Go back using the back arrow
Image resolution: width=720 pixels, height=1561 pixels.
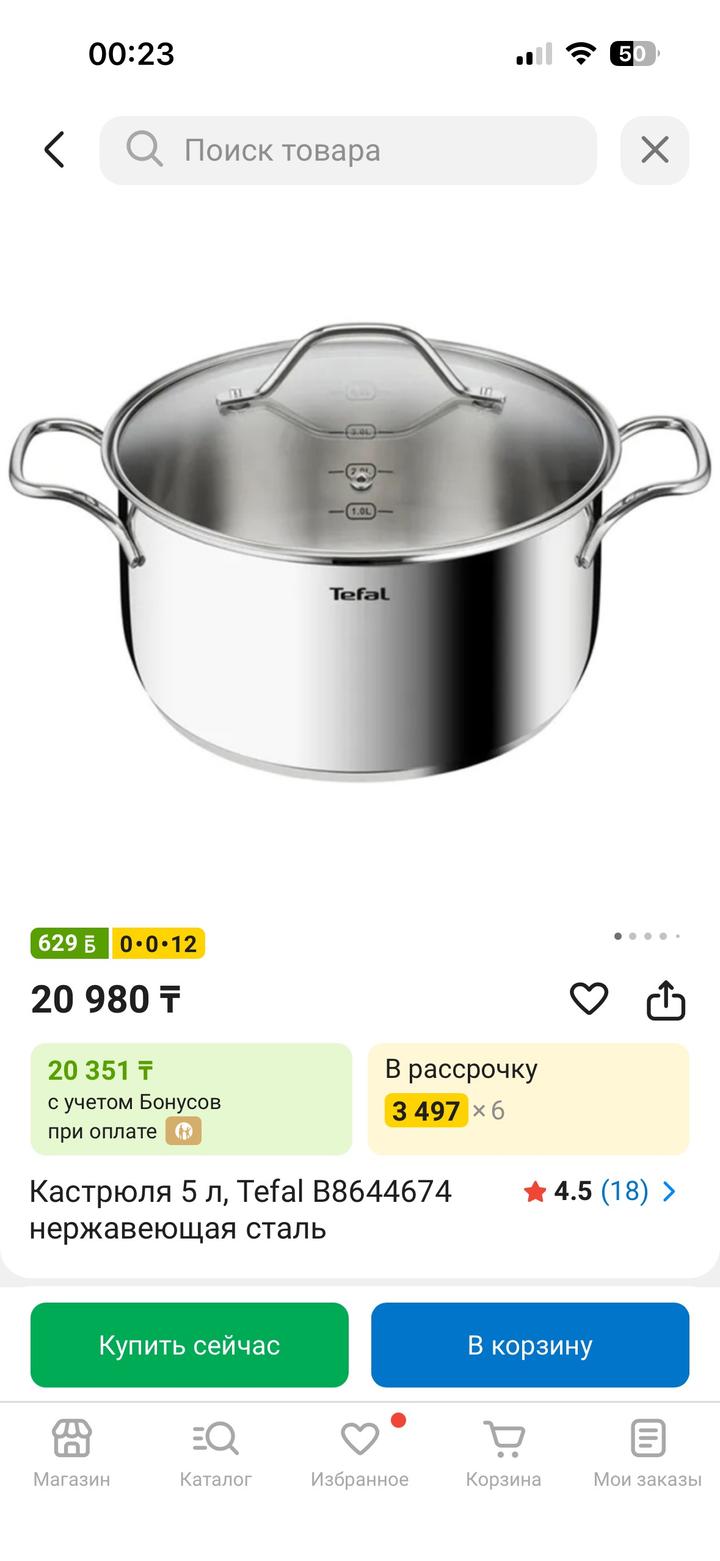[54, 150]
